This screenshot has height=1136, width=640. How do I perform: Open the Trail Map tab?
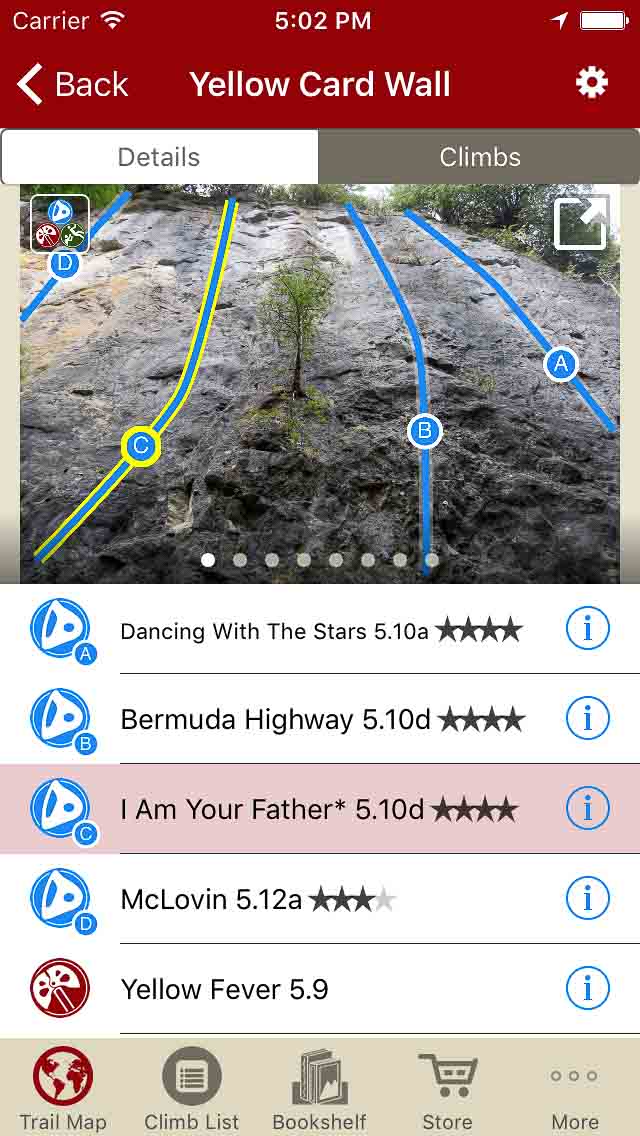(x=63, y=1088)
